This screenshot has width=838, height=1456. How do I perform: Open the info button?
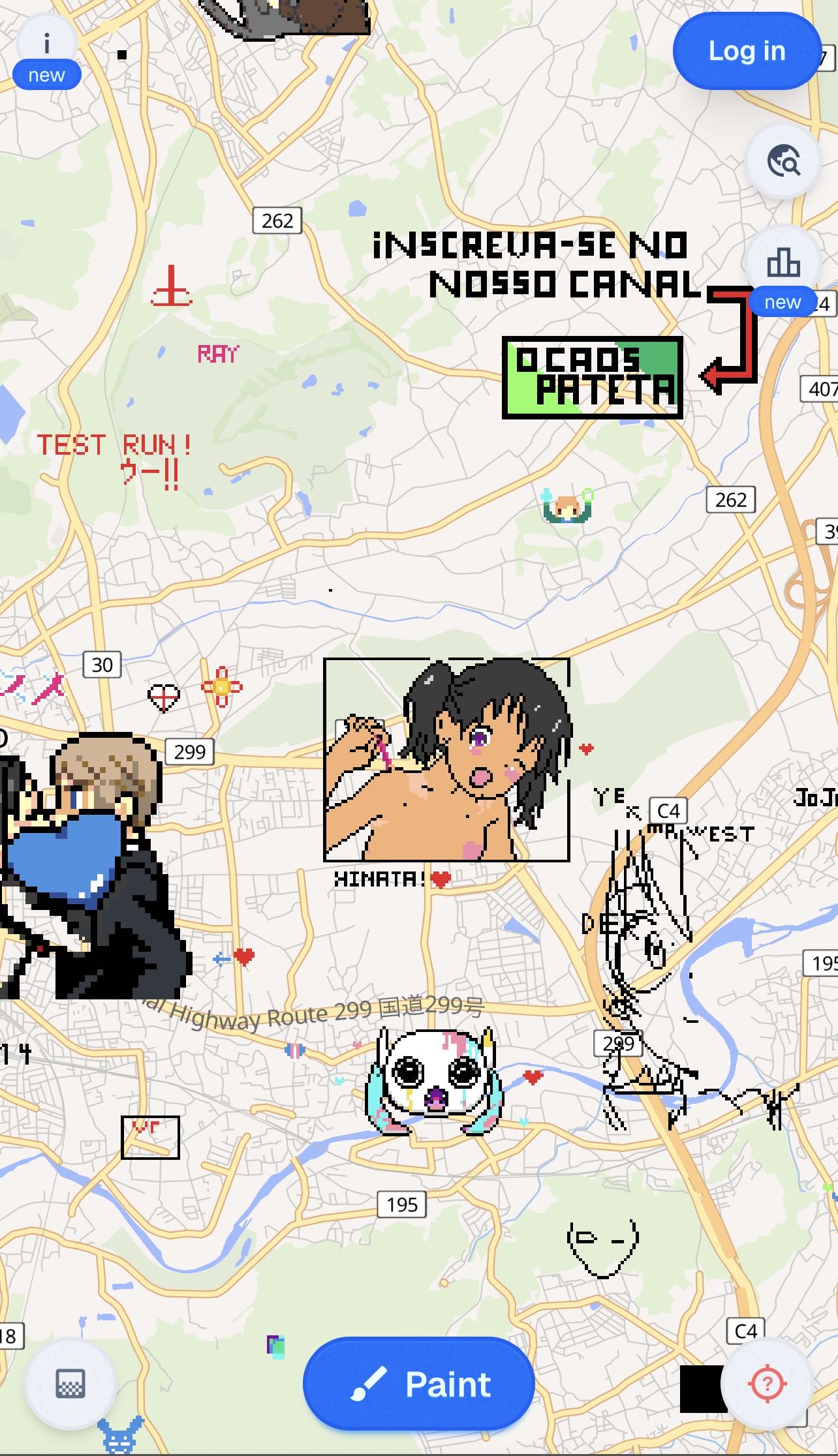point(46,44)
